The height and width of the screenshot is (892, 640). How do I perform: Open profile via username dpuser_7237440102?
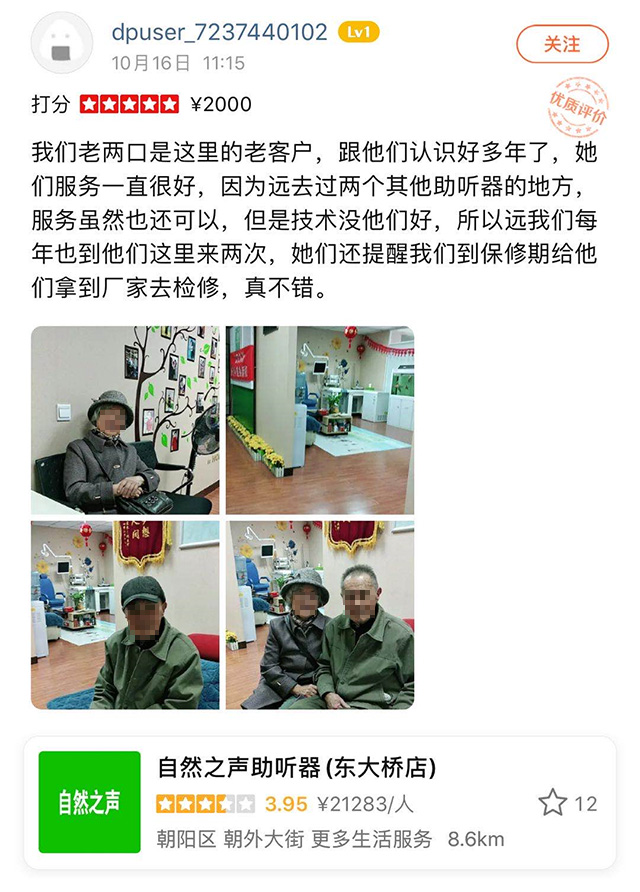click(x=219, y=32)
